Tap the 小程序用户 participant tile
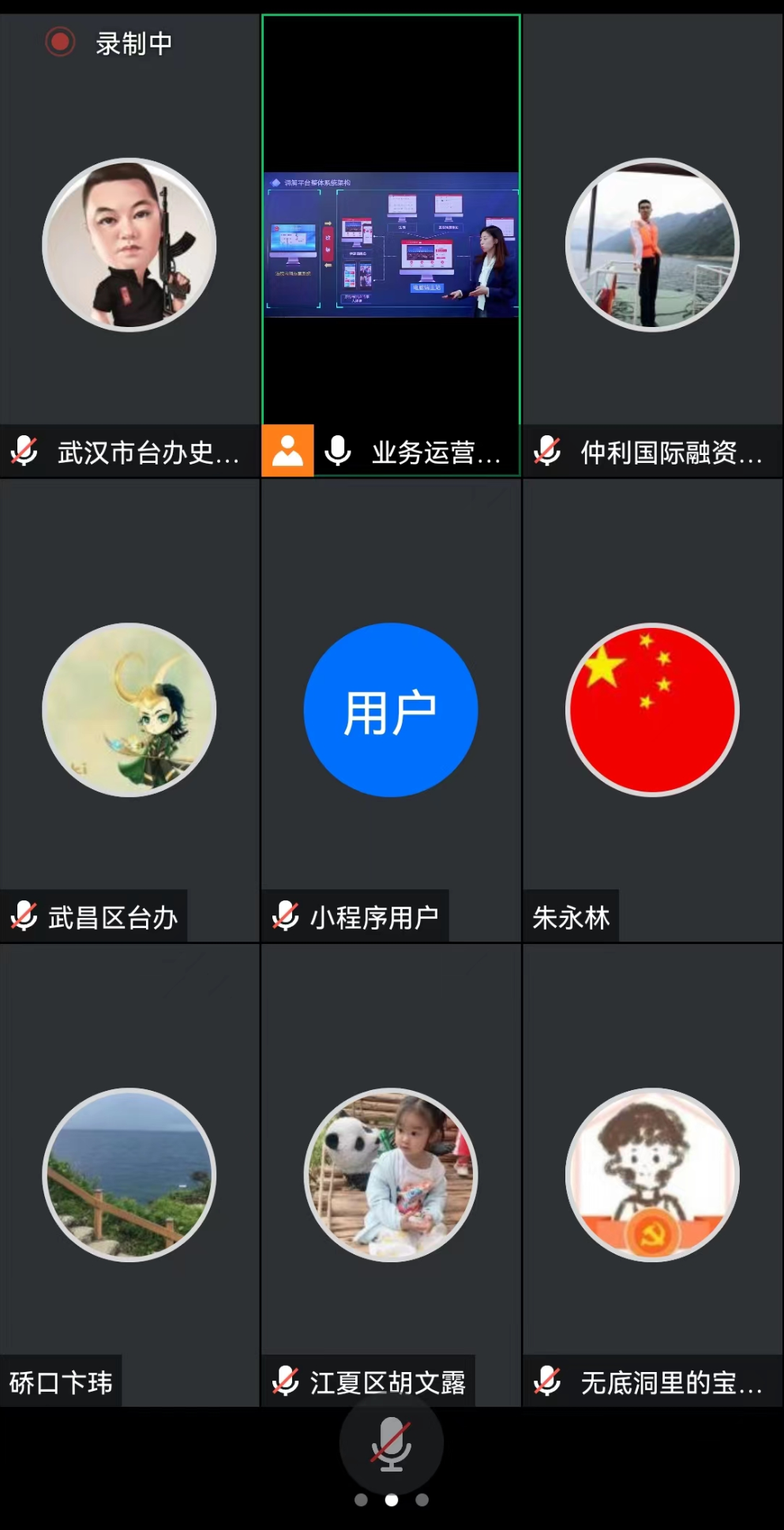Screen dimensions: 784x1530 coord(391,709)
